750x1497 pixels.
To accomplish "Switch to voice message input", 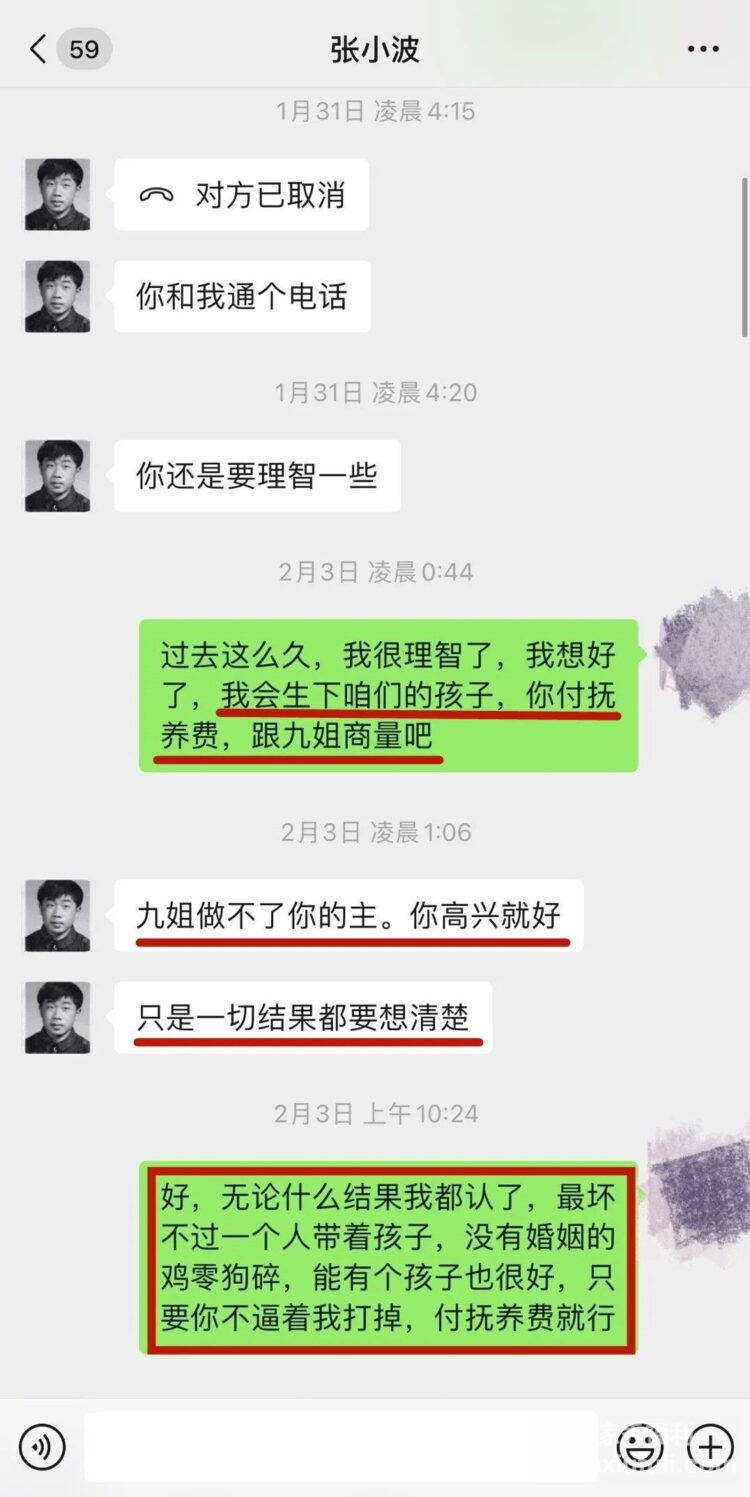I will pos(42,1446).
